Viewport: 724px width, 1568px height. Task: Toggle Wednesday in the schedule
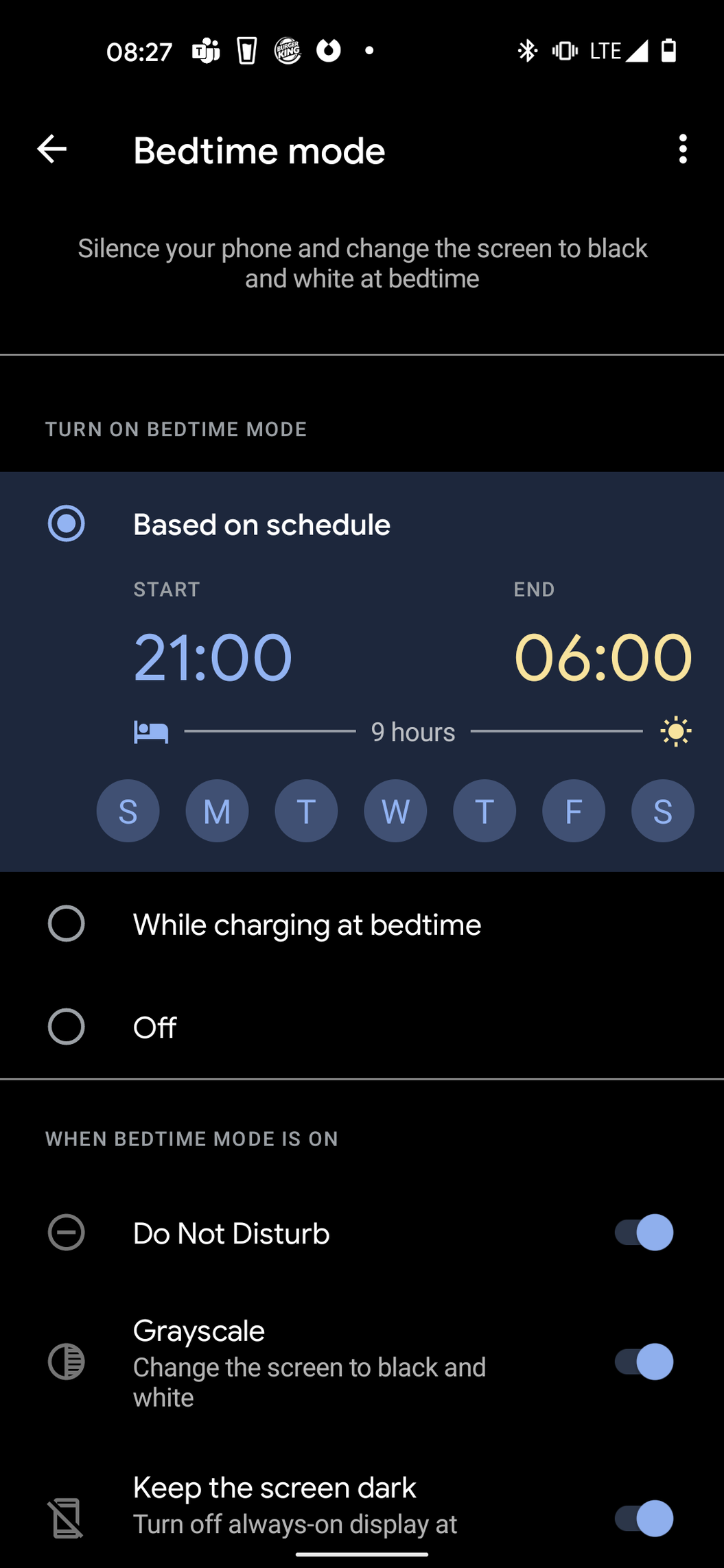coord(395,811)
